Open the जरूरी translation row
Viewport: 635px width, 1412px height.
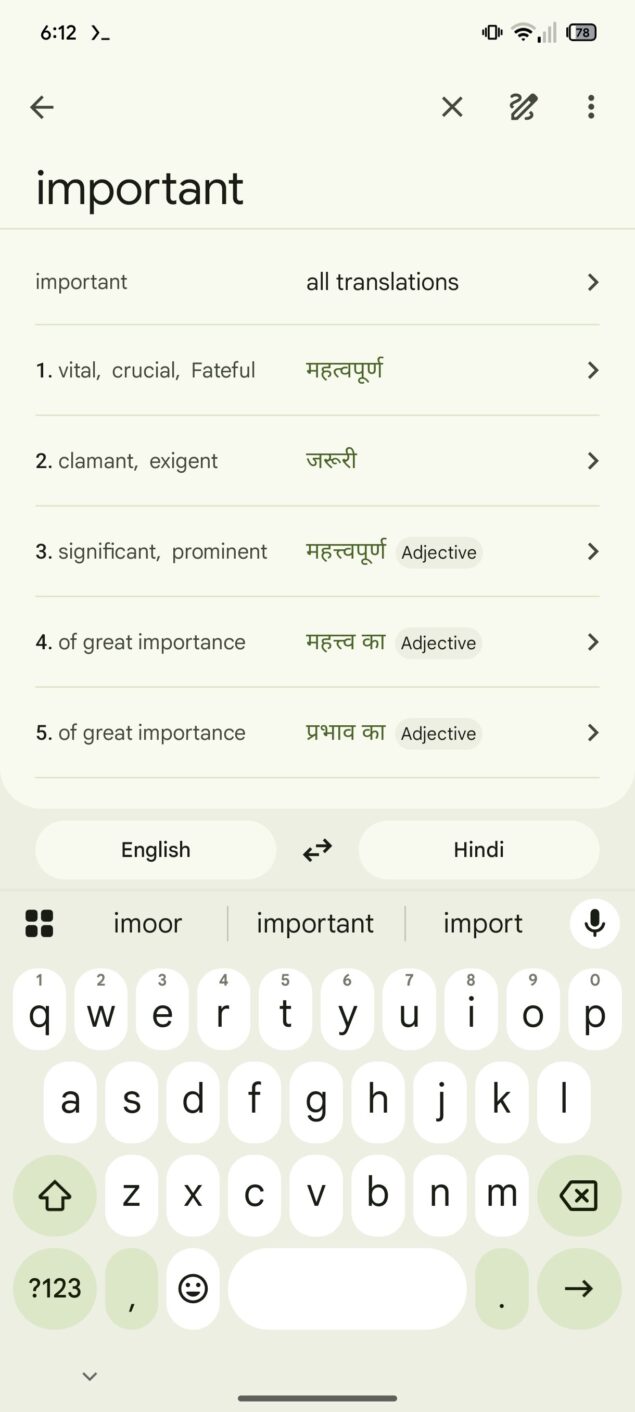click(317, 461)
